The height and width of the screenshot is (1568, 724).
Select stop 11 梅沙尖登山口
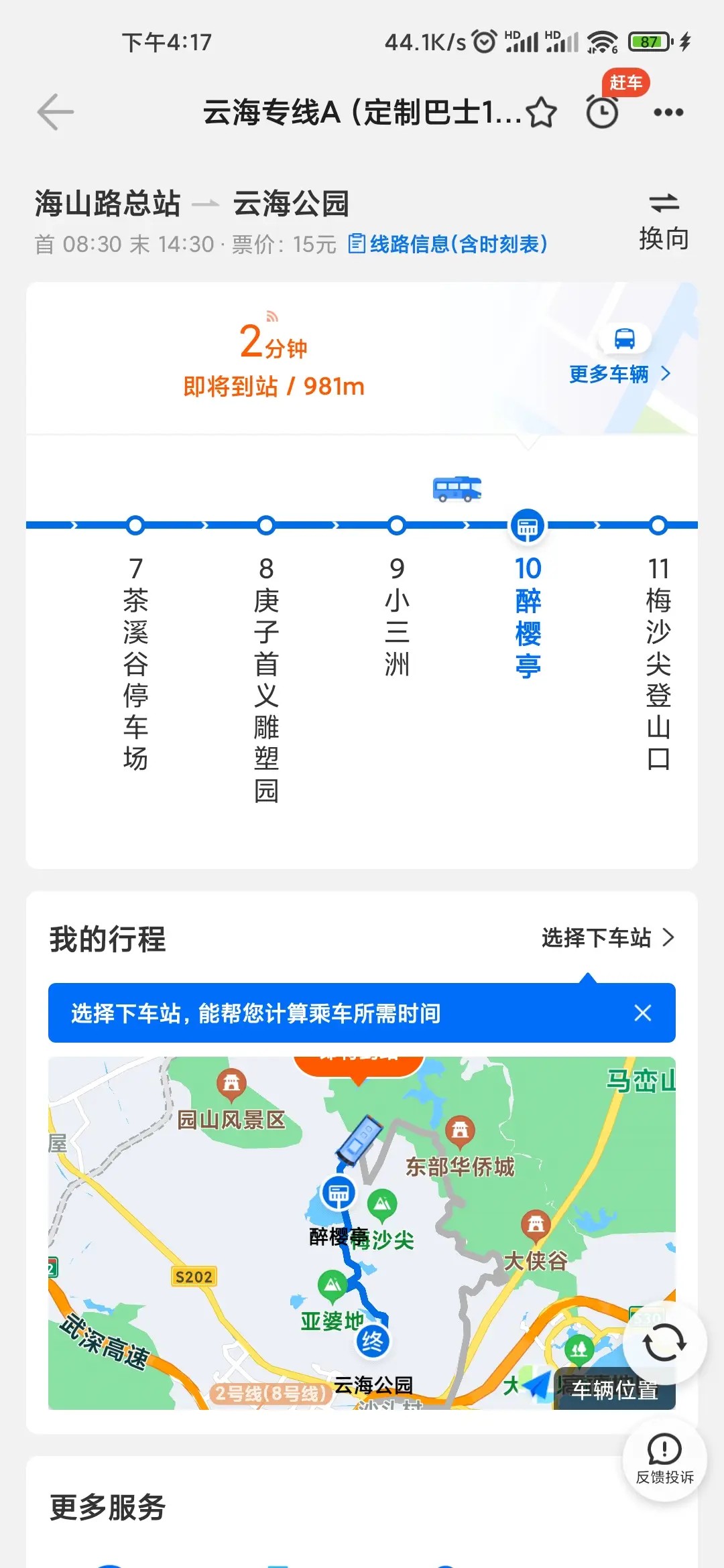coord(658,662)
